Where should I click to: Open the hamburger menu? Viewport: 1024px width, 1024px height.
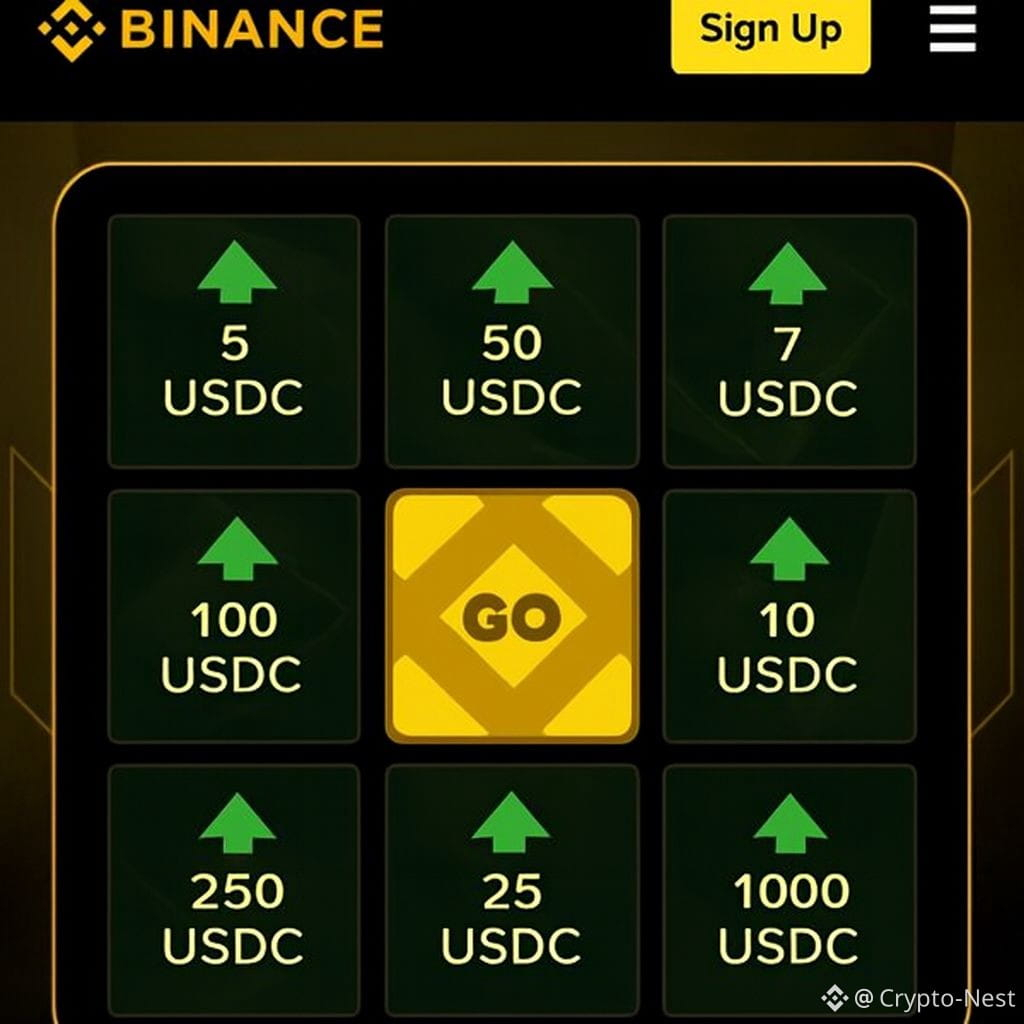[x=952, y=30]
